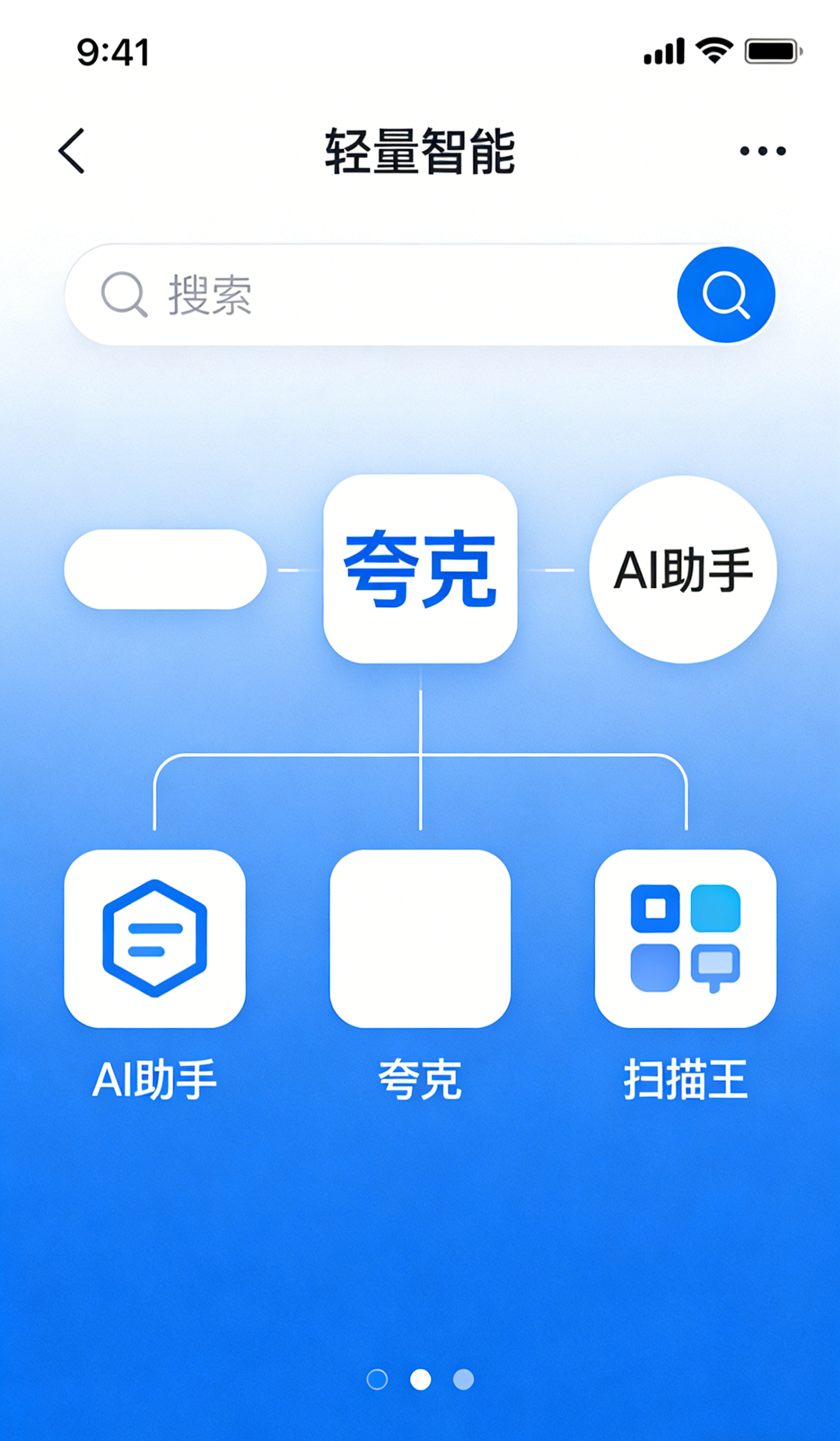Click the 夸克 label under the empty tile
Screen dimensions: 840x1441
421,1078
